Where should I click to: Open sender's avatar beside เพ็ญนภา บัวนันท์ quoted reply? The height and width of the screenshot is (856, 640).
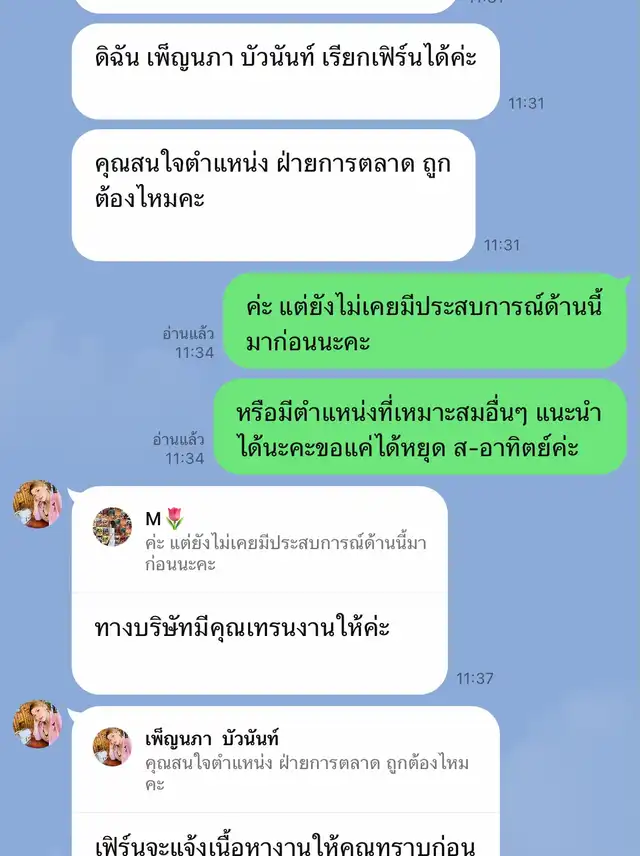coord(37,726)
